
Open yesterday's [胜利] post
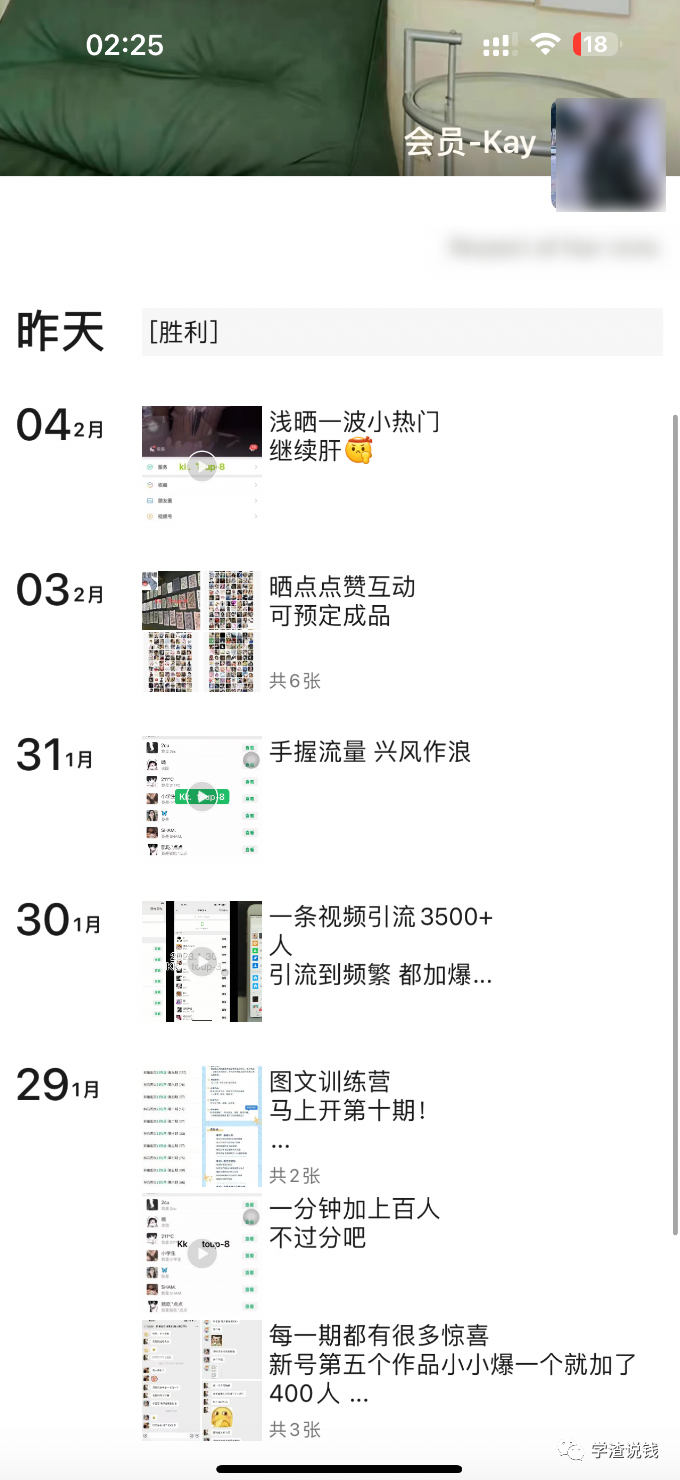click(x=401, y=332)
